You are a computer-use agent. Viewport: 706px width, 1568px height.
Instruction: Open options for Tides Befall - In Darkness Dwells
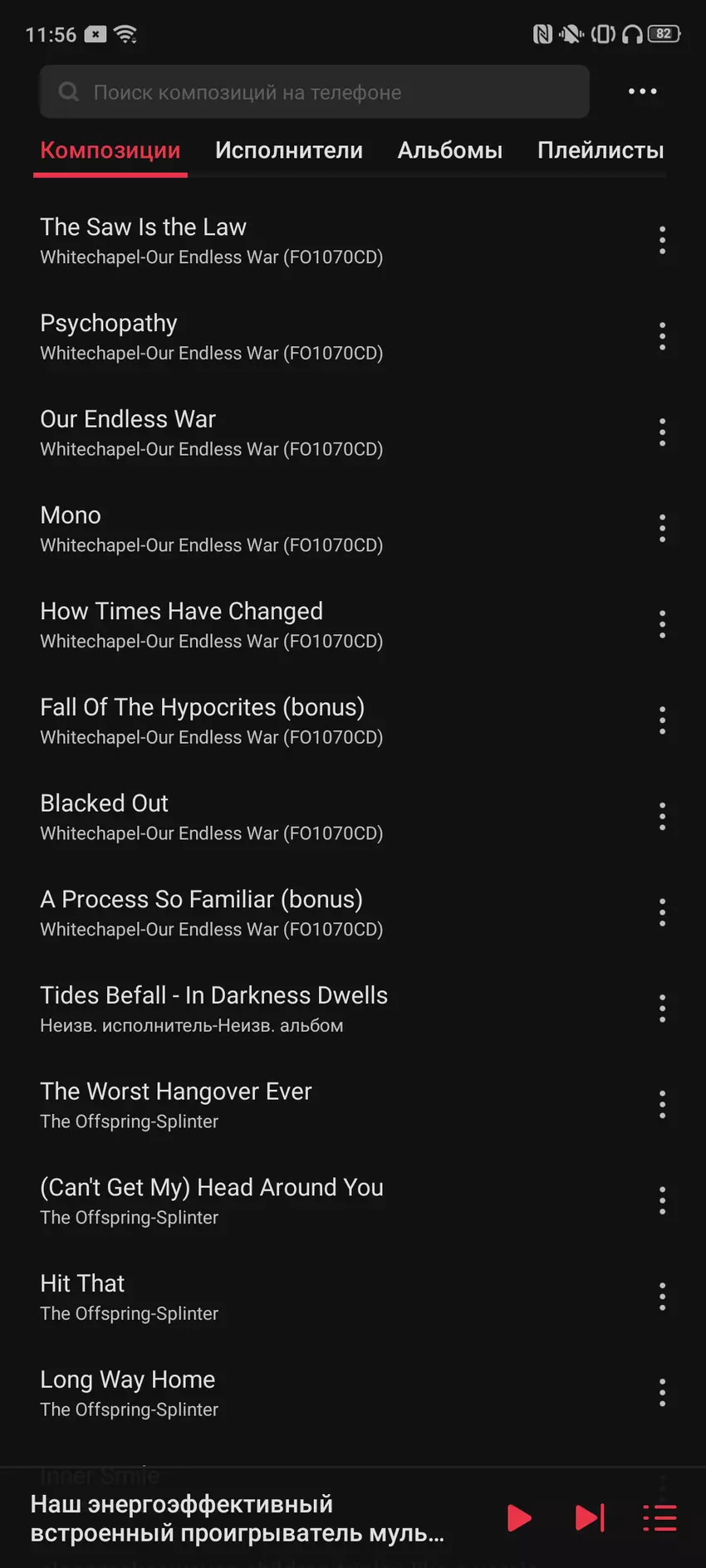[x=662, y=1009]
